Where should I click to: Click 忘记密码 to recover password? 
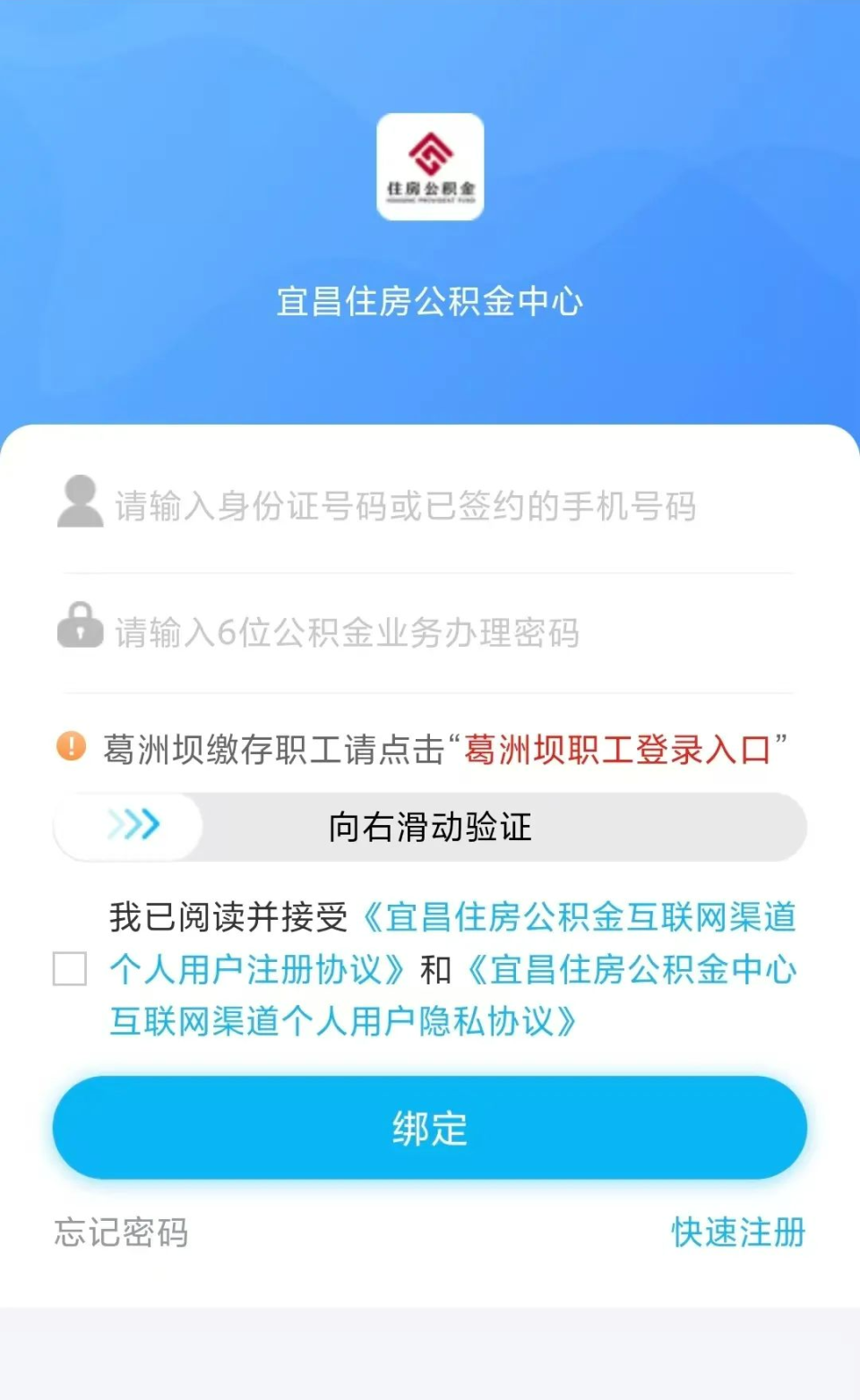pos(120,1233)
